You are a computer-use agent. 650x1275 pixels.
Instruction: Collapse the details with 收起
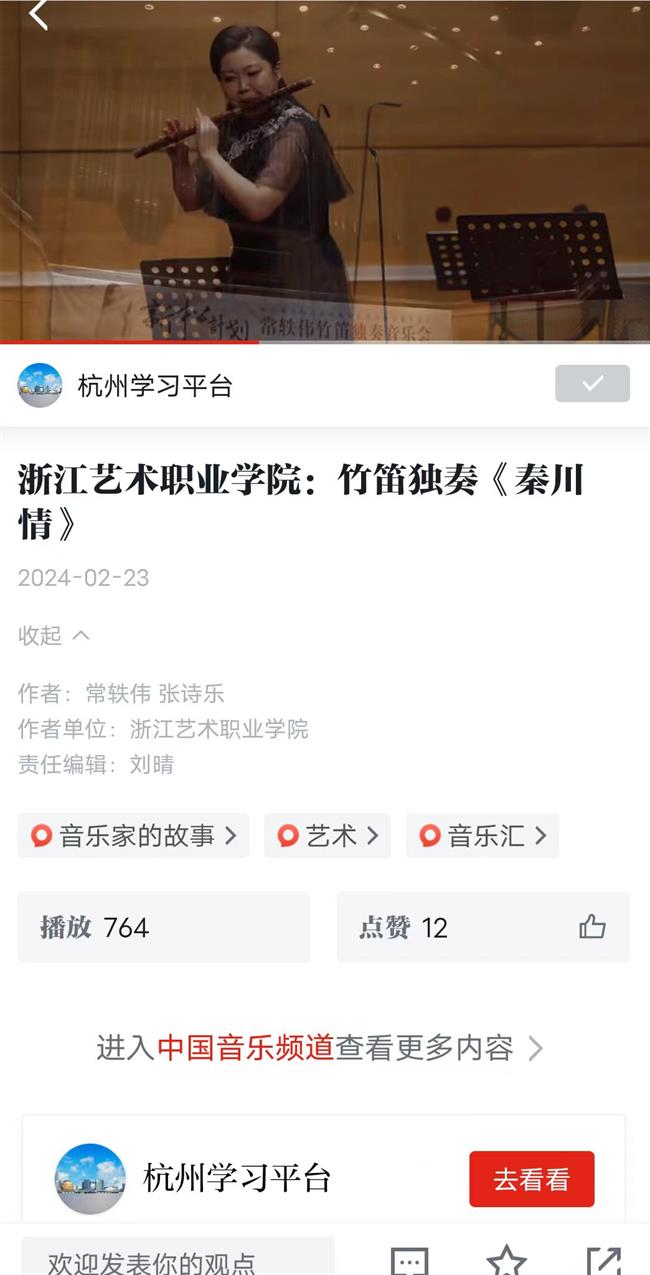coord(54,635)
